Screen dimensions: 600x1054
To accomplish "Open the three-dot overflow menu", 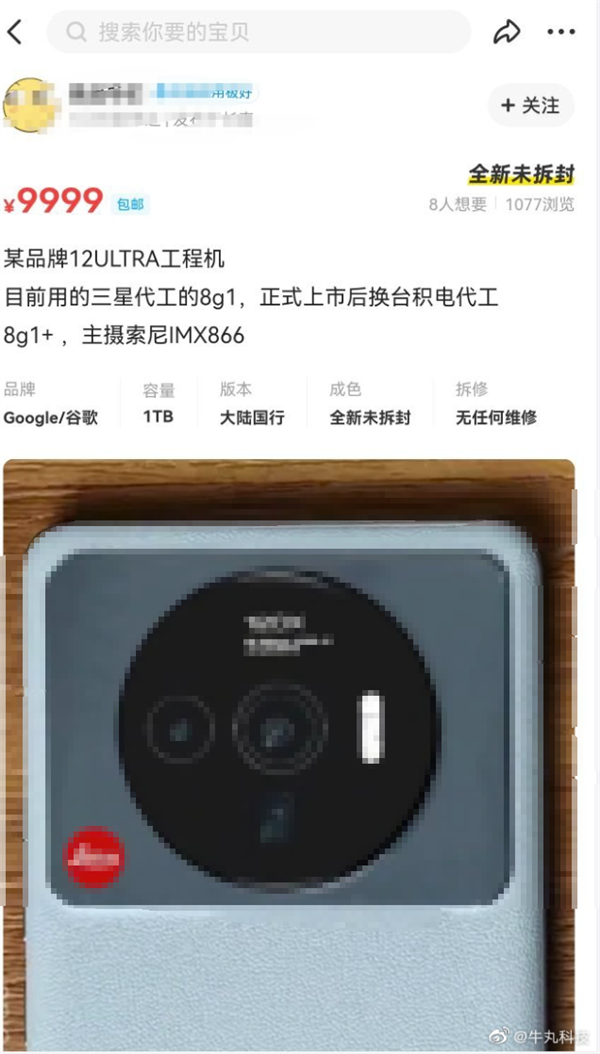I will 562,32.
